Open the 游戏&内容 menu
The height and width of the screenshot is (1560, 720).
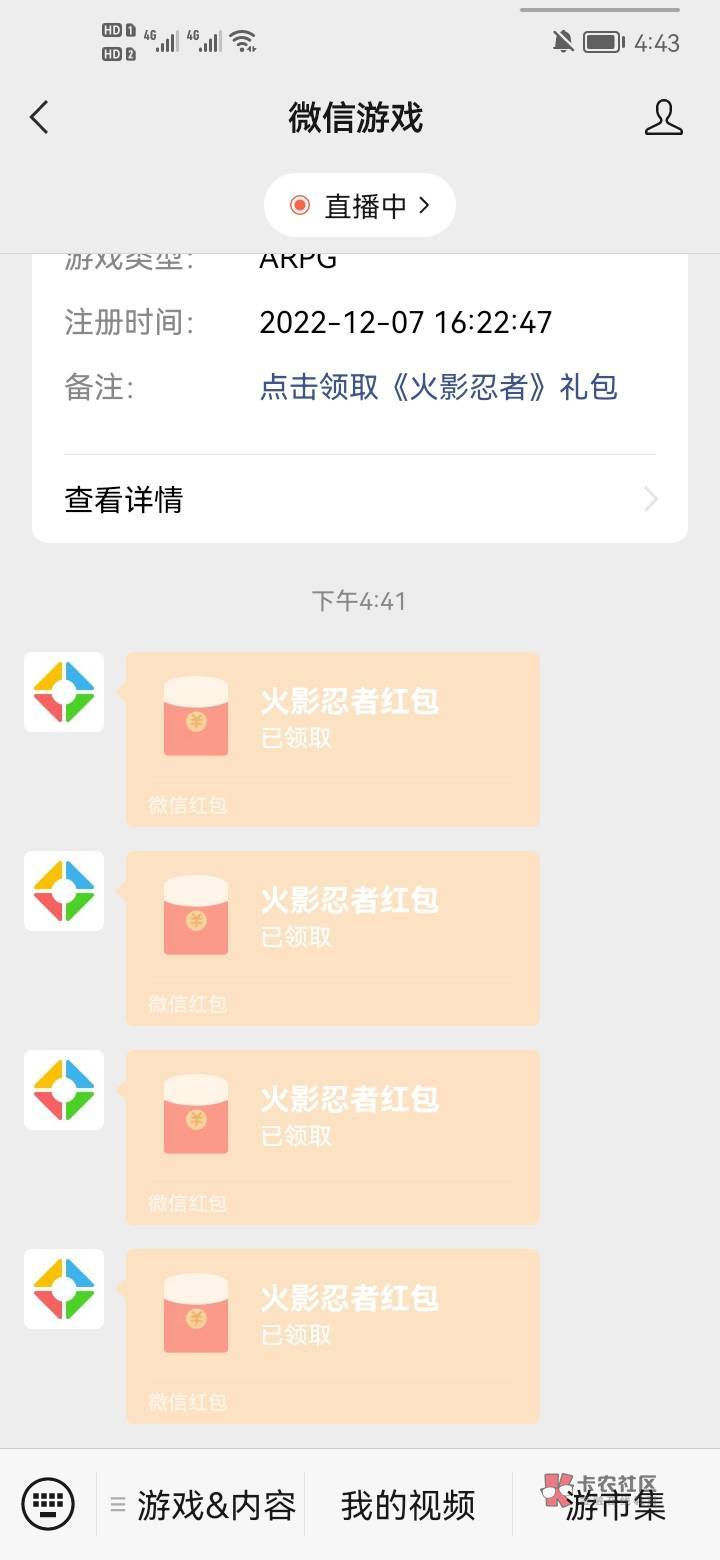pyautogui.click(x=203, y=1505)
